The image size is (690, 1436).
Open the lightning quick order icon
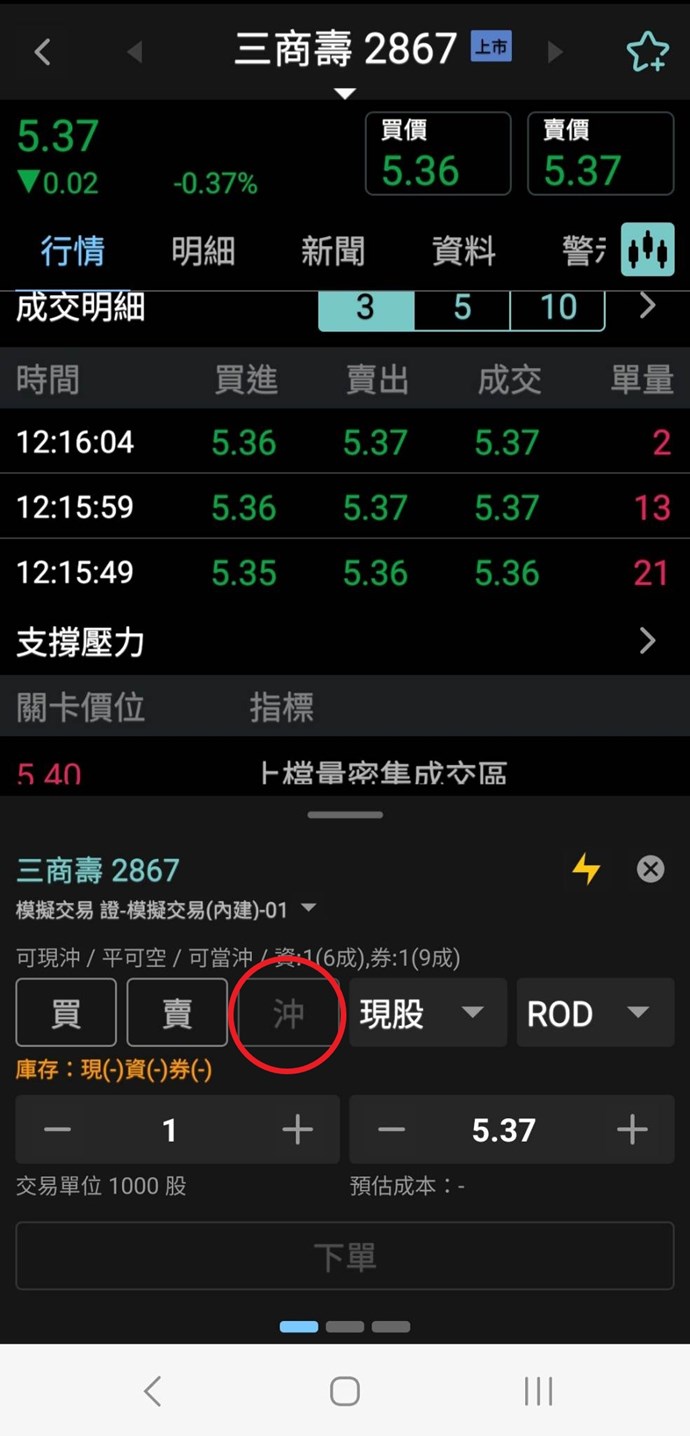pyautogui.click(x=586, y=869)
